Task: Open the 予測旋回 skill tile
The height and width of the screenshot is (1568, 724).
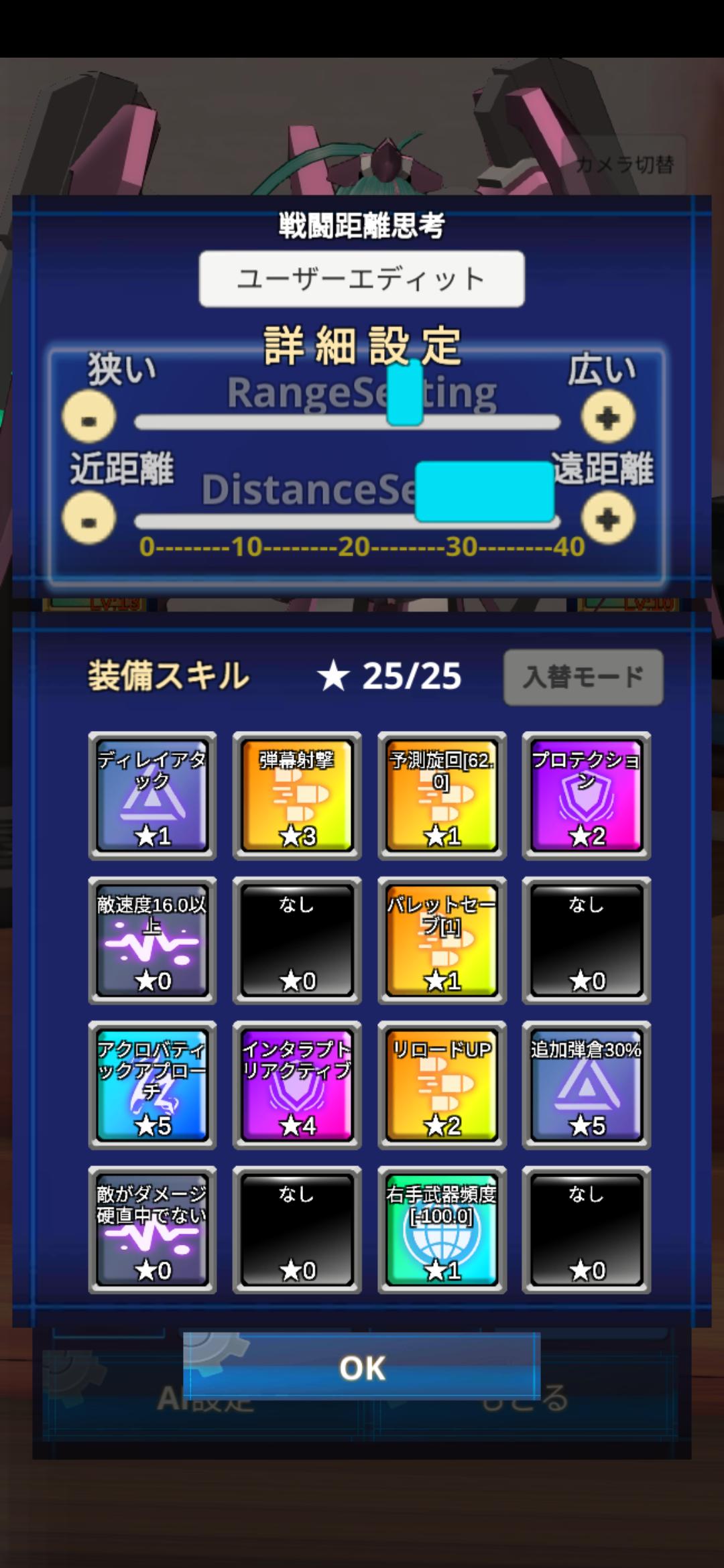Action: point(442,795)
